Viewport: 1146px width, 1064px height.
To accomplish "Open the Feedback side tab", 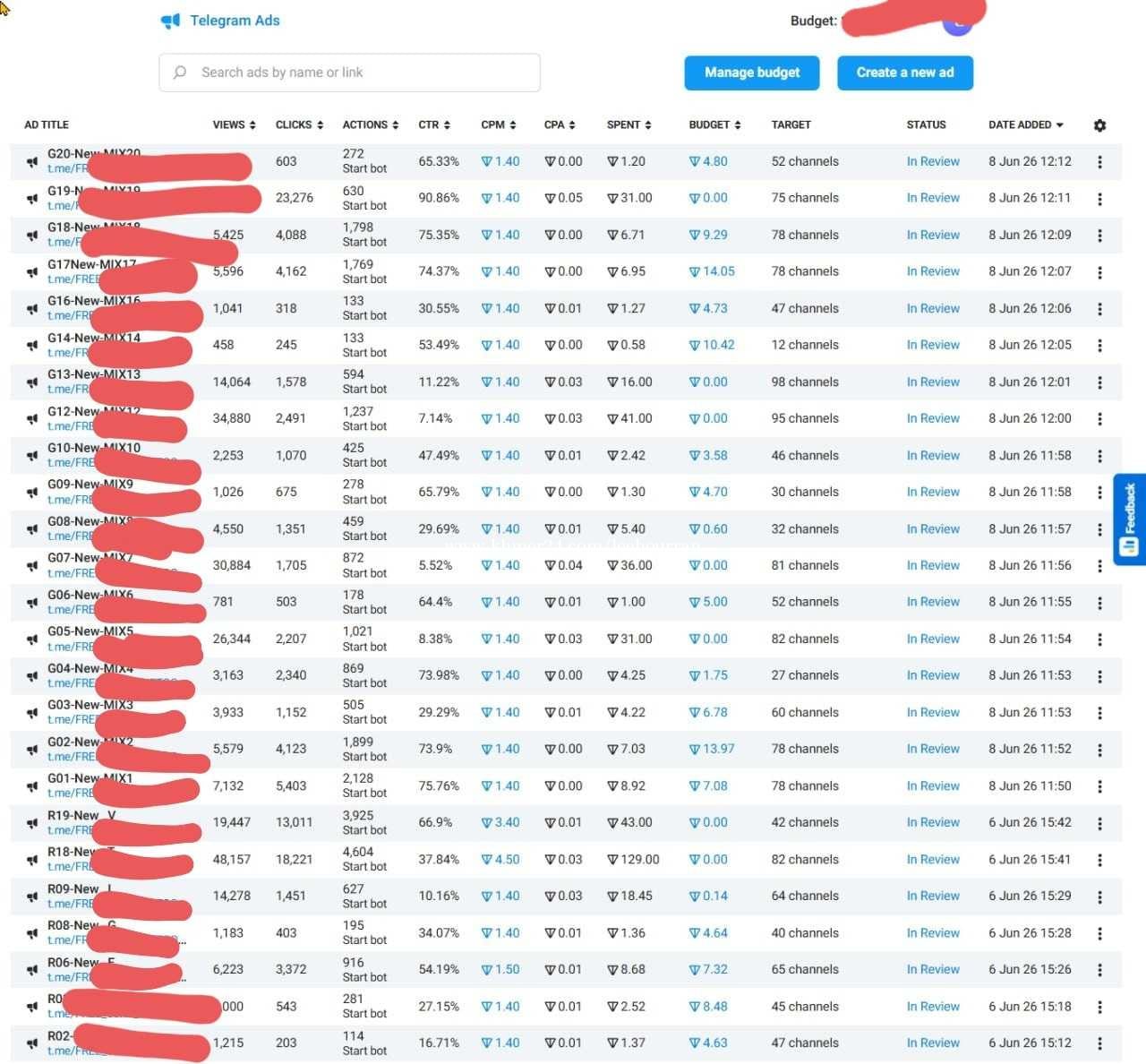I will click(x=1129, y=519).
